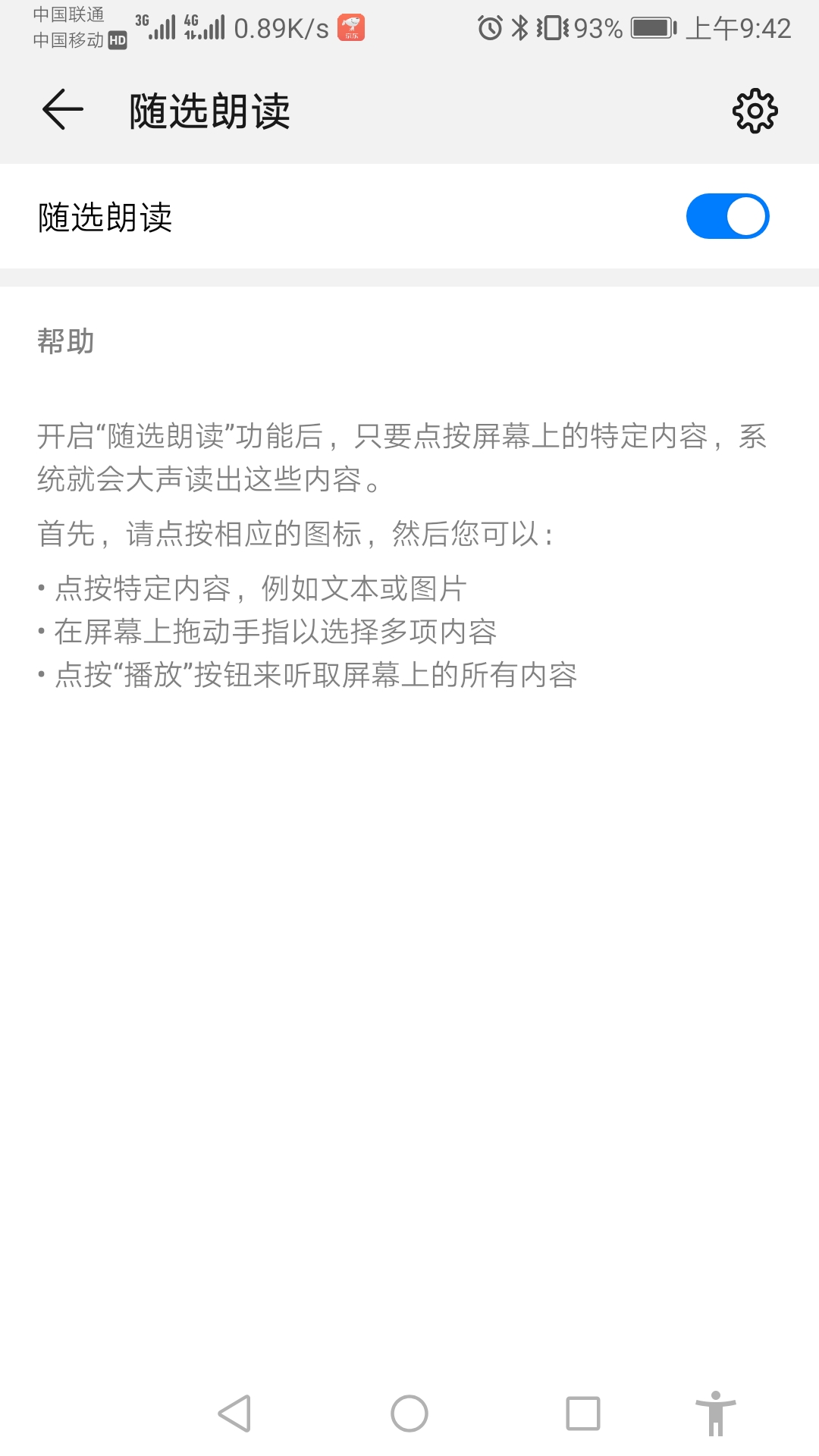Tap the back arrow to exit 随选朗读
Screen dimensions: 819x1456
(62, 109)
